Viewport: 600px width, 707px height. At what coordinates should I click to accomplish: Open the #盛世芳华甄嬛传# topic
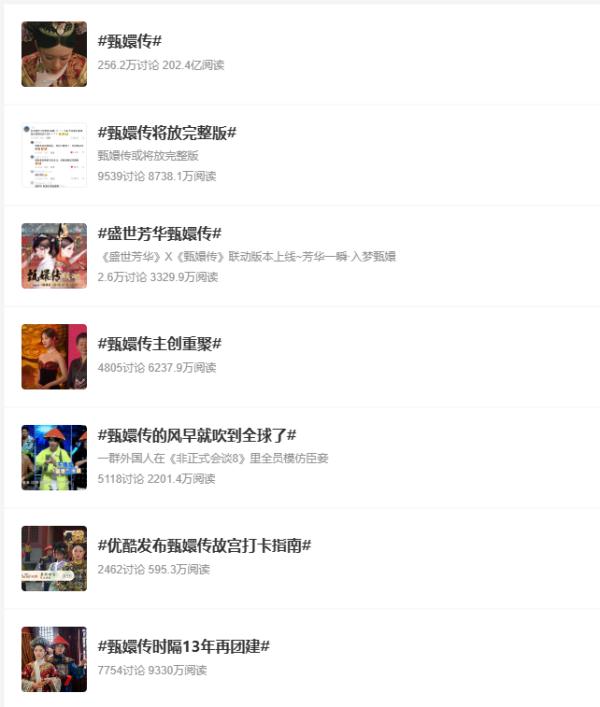pyautogui.click(x=160, y=233)
